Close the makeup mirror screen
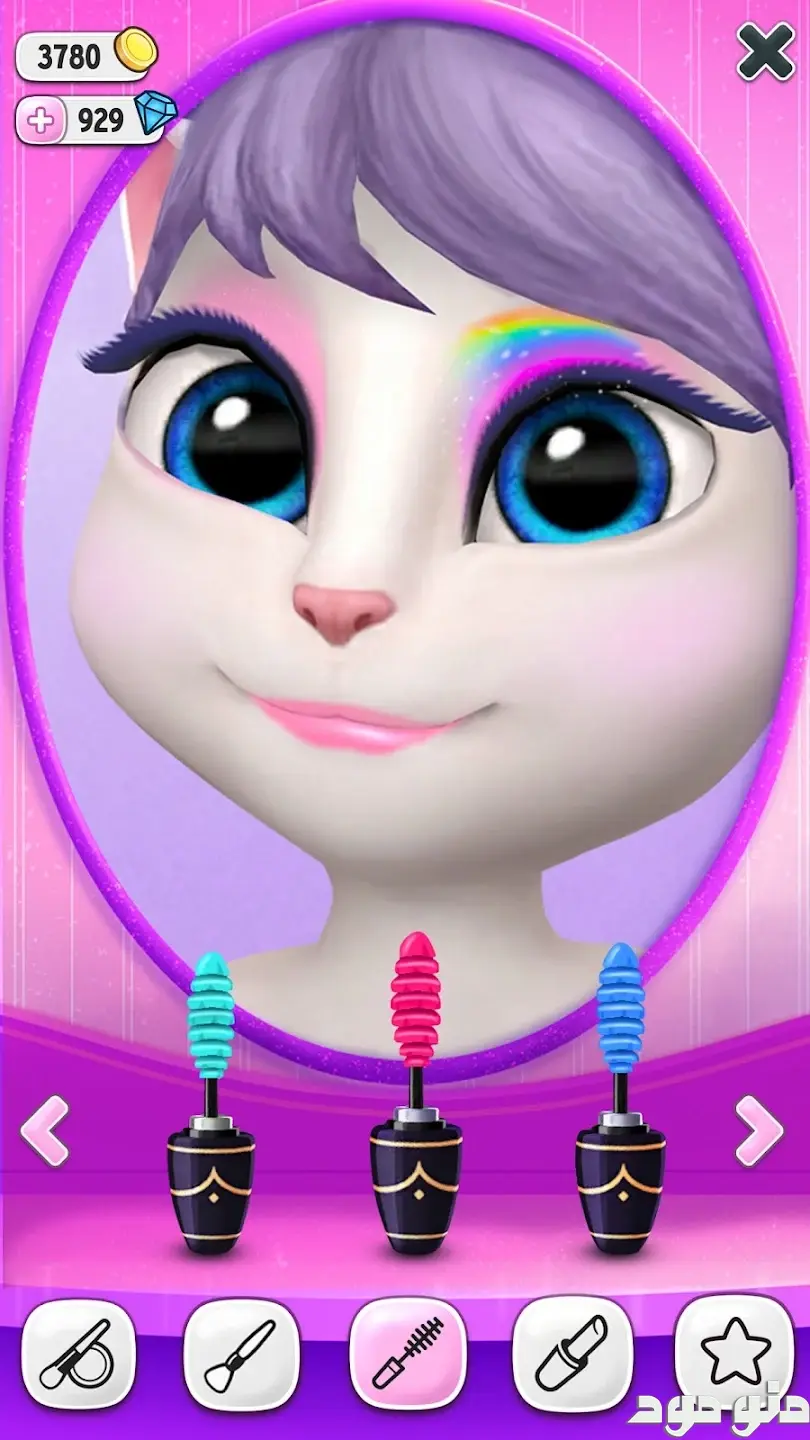This screenshot has width=810, height=1440. (765, 52)
